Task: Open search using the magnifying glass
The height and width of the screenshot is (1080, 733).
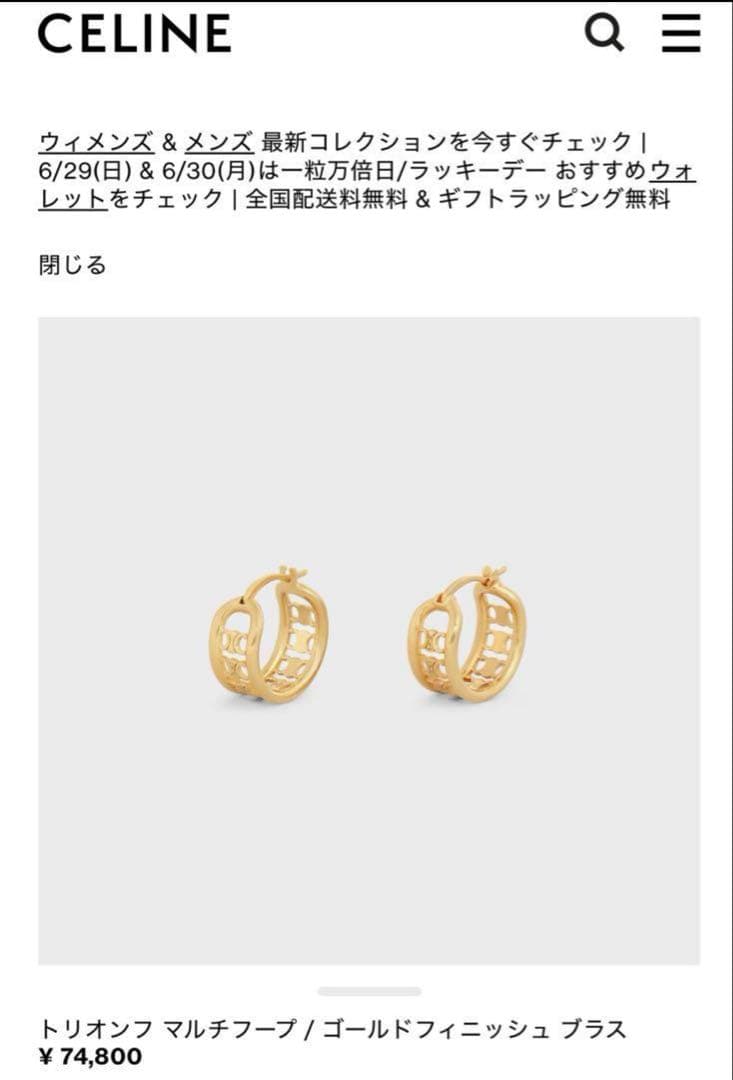Action: coord(604,33)
